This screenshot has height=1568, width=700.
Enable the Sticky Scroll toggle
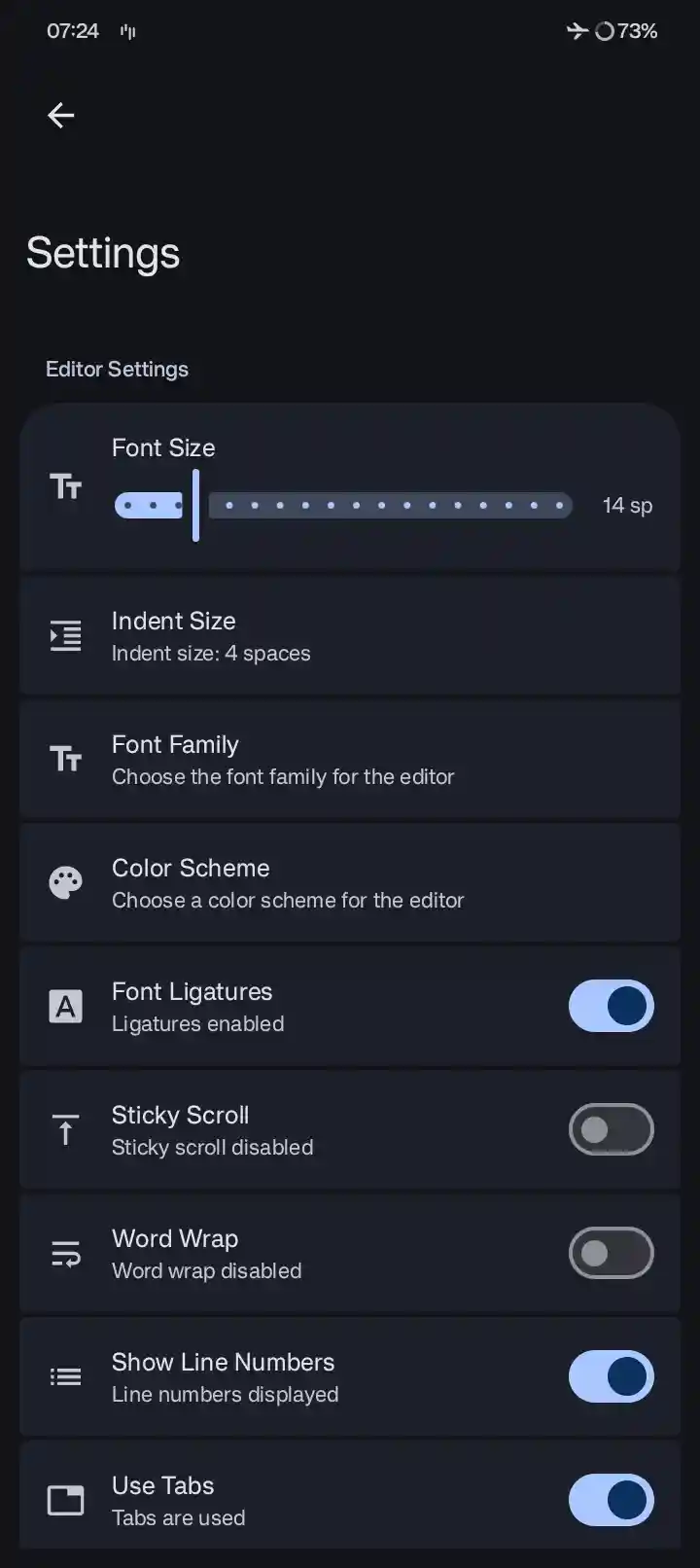pyautogui.click(x=612, y=1129)
